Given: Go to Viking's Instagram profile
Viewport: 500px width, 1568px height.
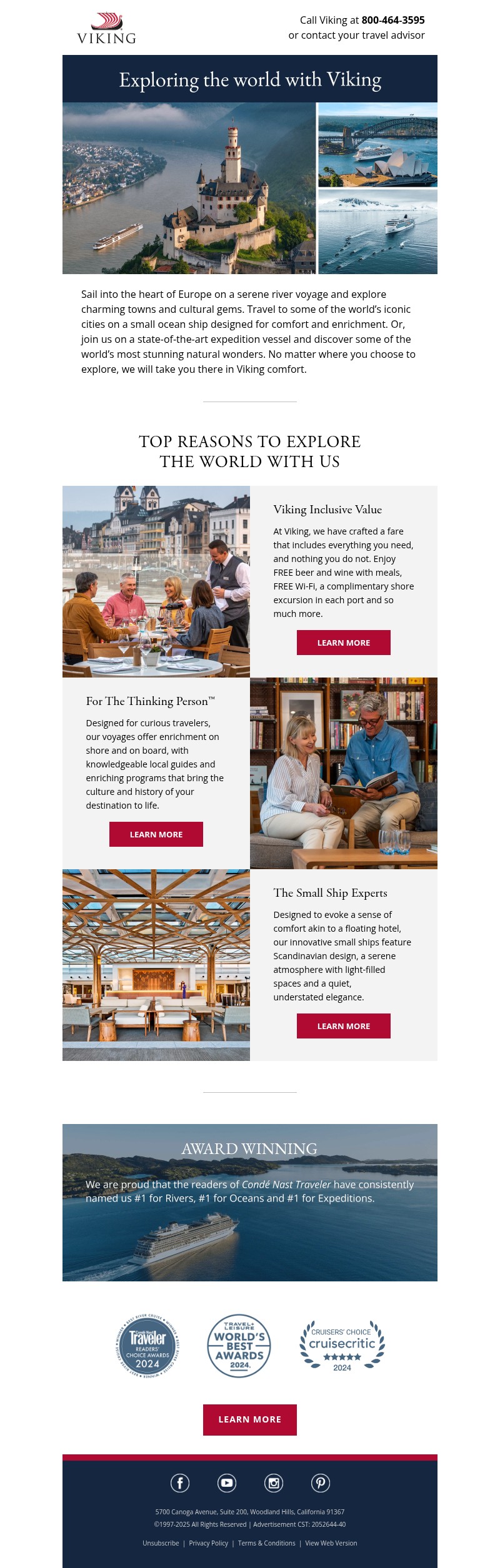Looking at the screenshot, I should tap(274, 1482).
